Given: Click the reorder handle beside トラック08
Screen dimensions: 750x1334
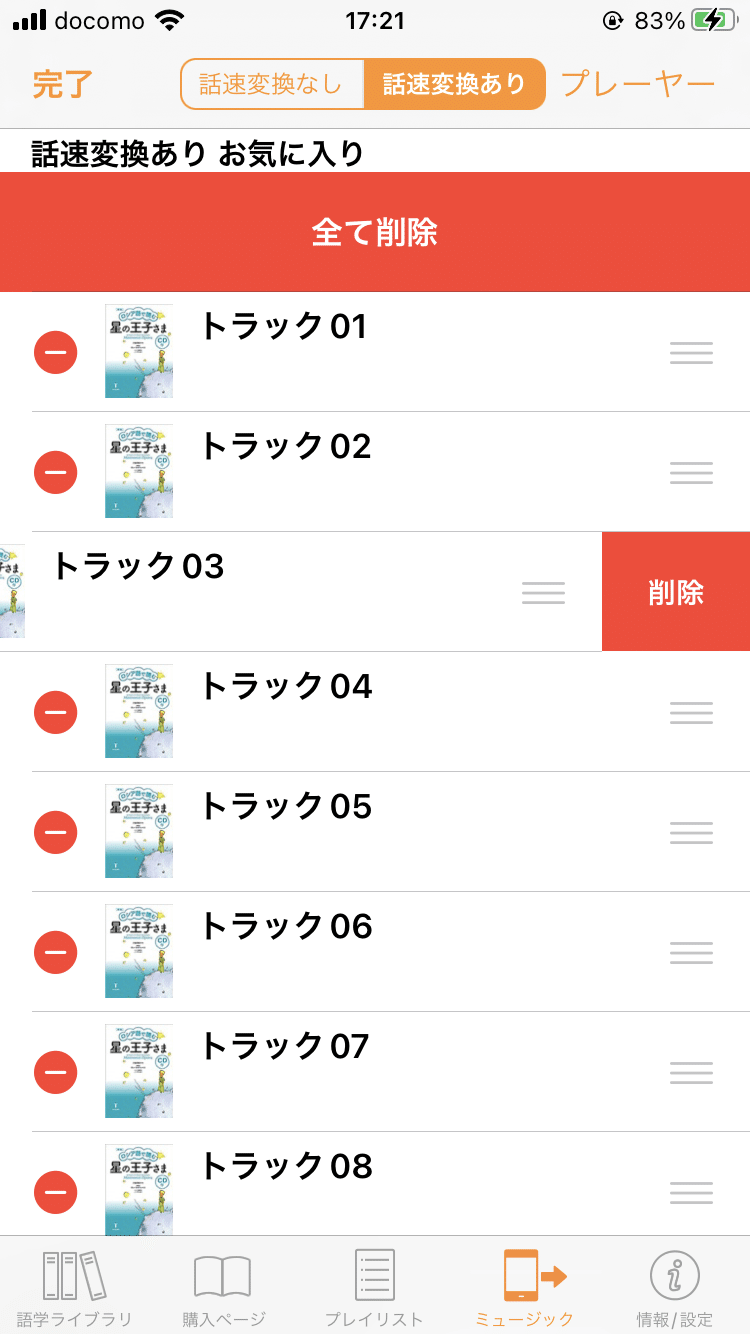Looking at the screenshot, I should (x=691, y=1192).
